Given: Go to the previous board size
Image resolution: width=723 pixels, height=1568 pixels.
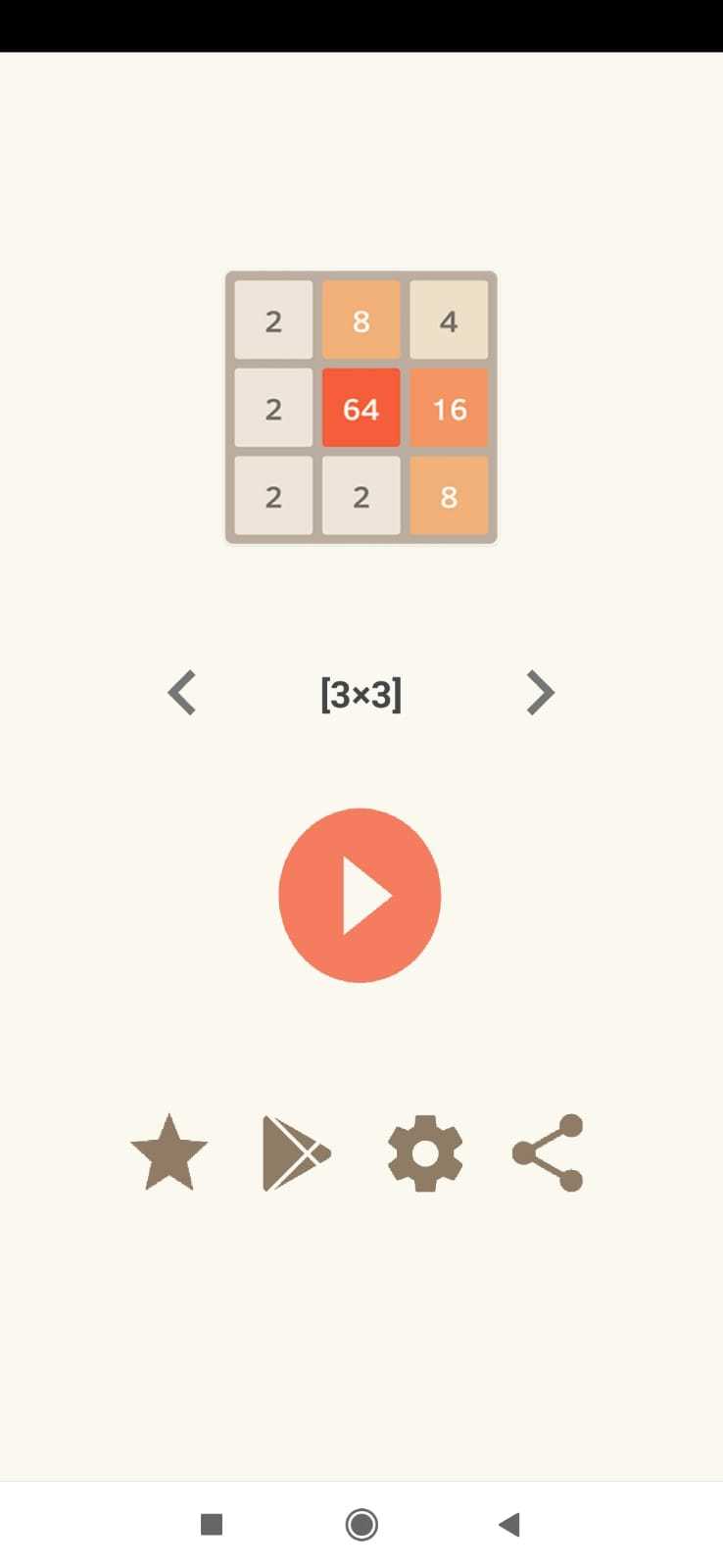Looking at the screenshot, I should click(182, 693).
